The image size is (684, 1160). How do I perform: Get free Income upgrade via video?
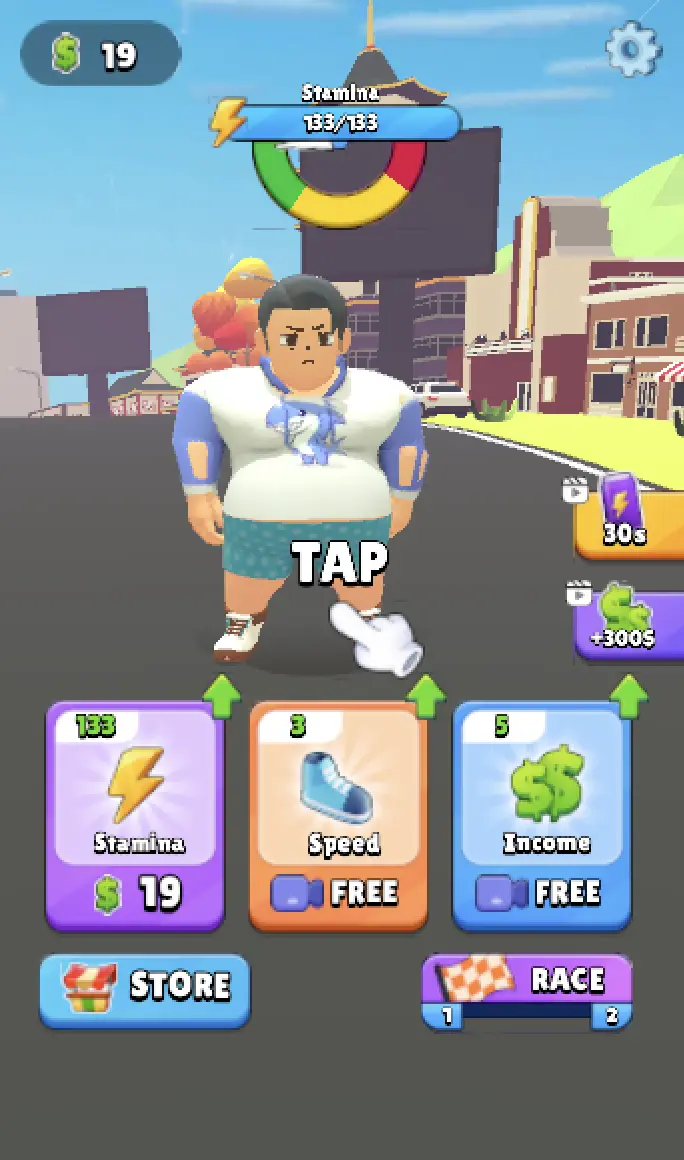tap(542, 816)
